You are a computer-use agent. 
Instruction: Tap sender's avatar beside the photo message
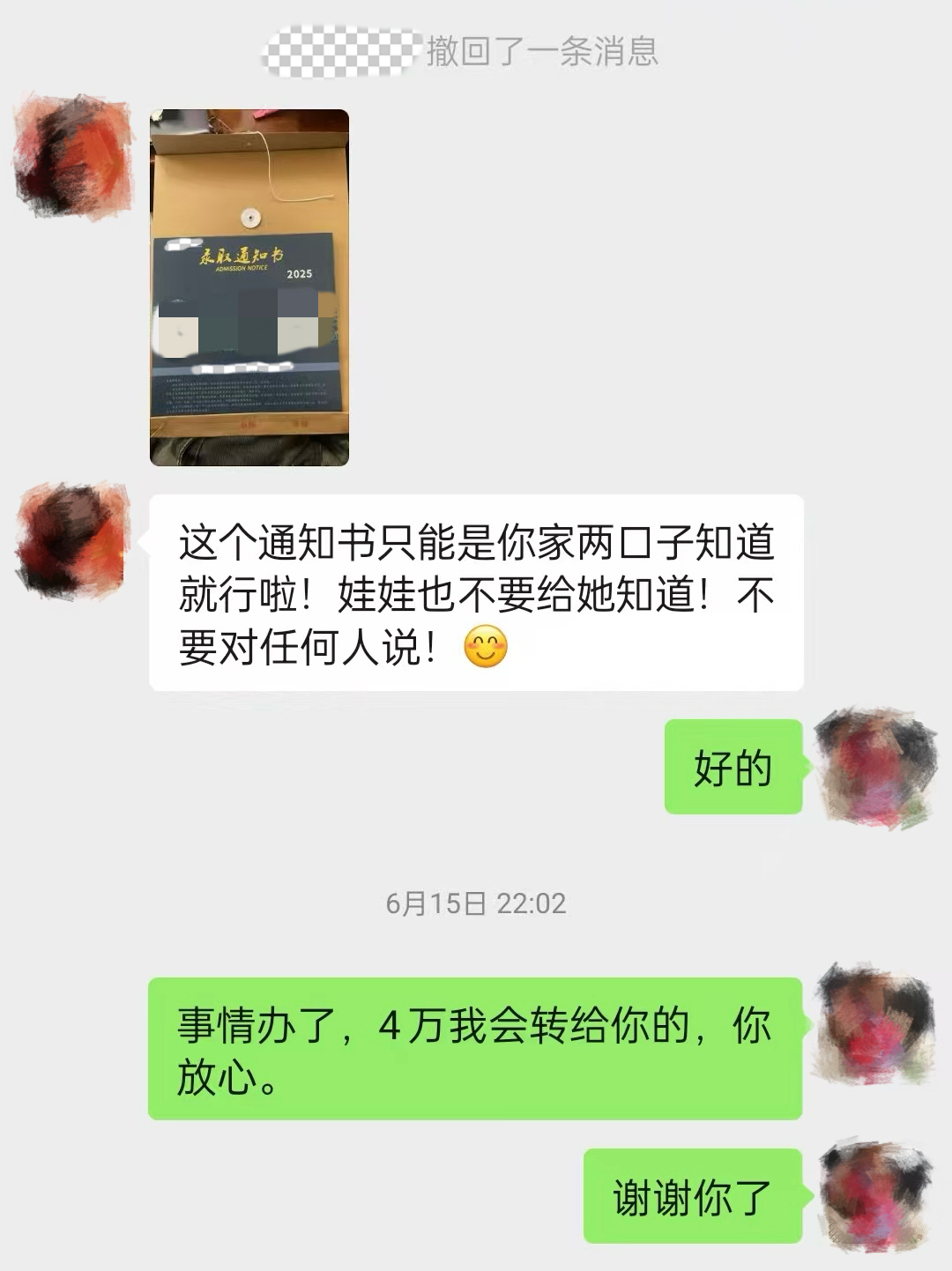click(74, 155)
